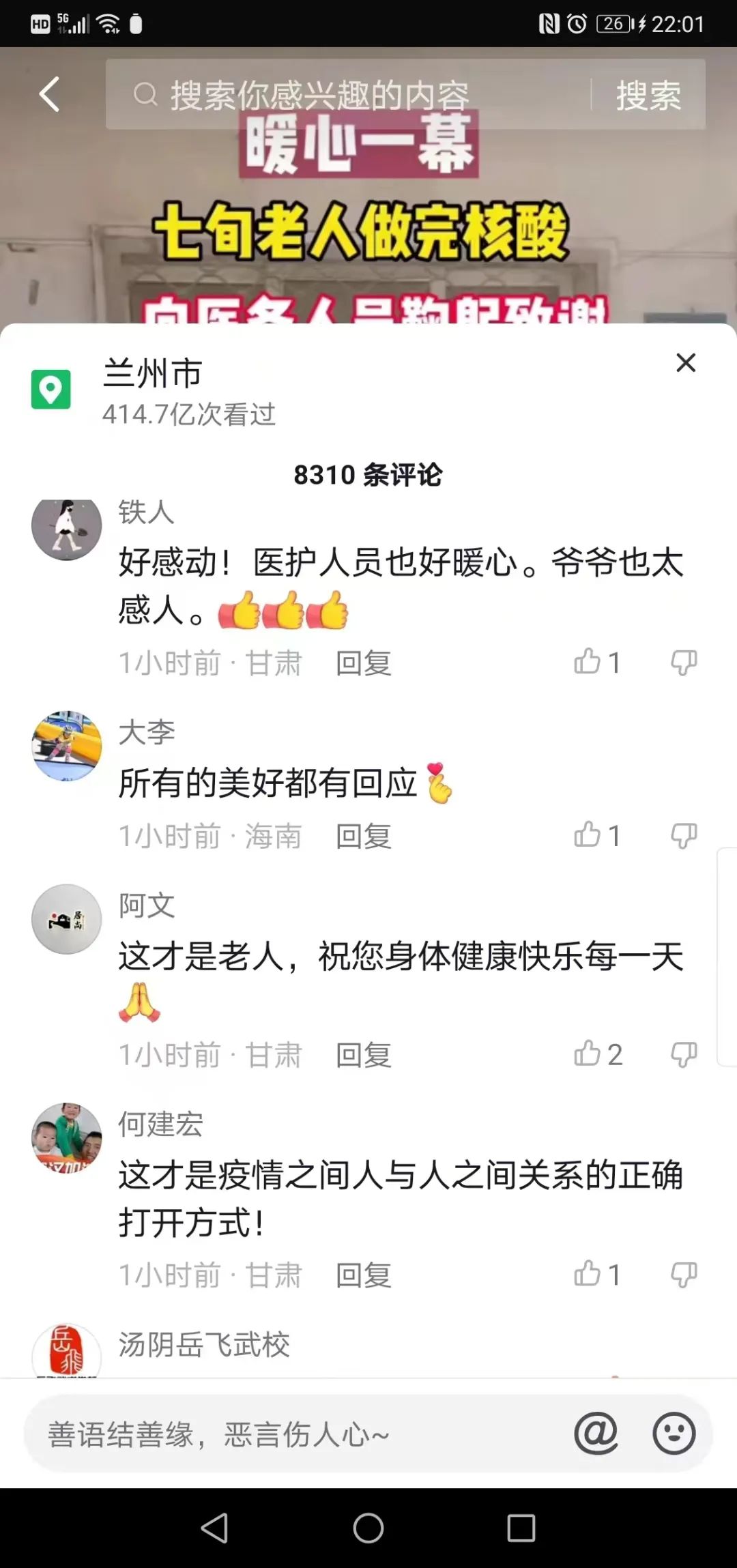Dislike 阿文's comment
This screenshot has width=737, height=1568.
pos(684,1054)
